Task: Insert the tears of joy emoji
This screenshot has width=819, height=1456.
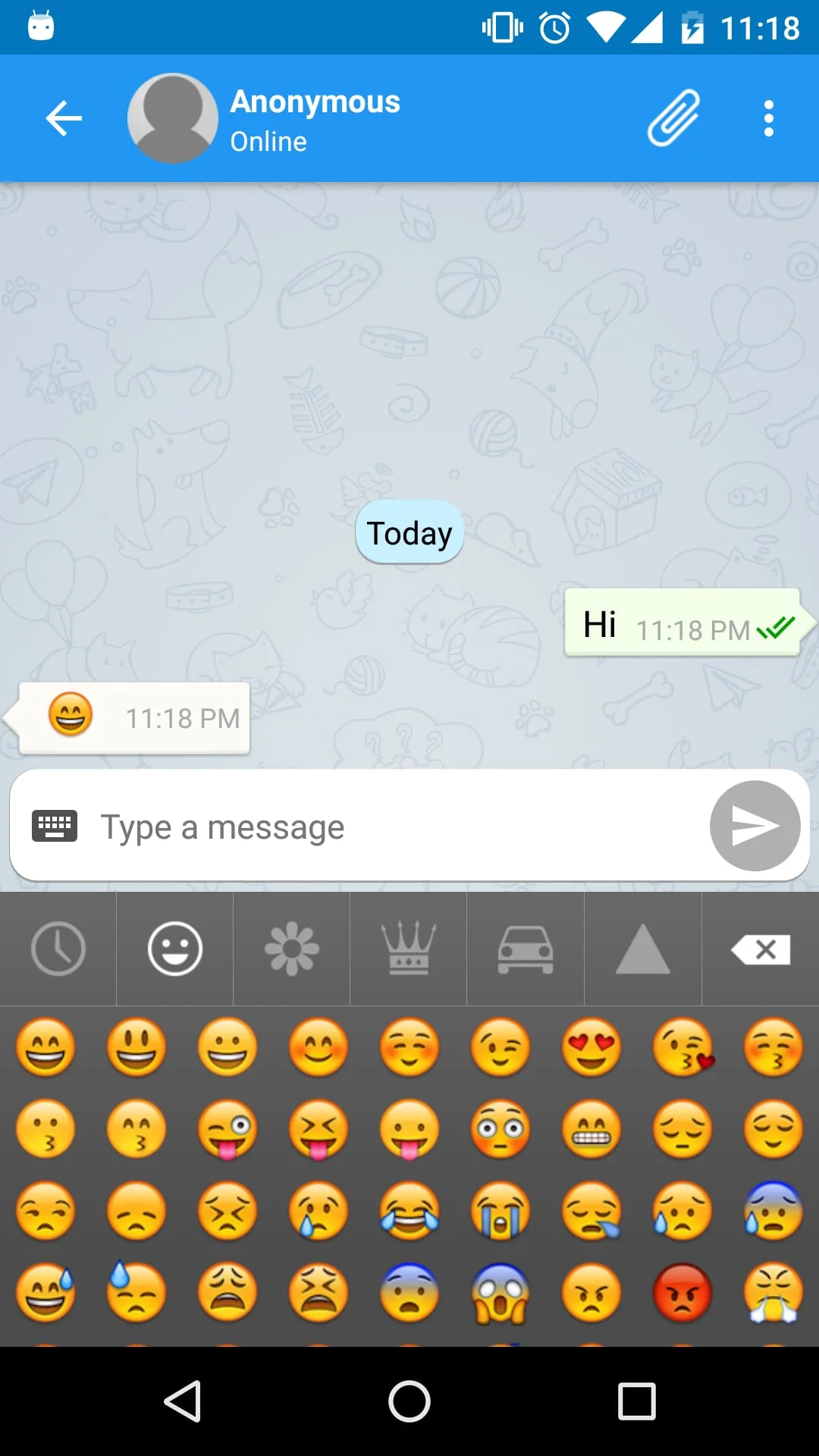Action: (409, 1212)
